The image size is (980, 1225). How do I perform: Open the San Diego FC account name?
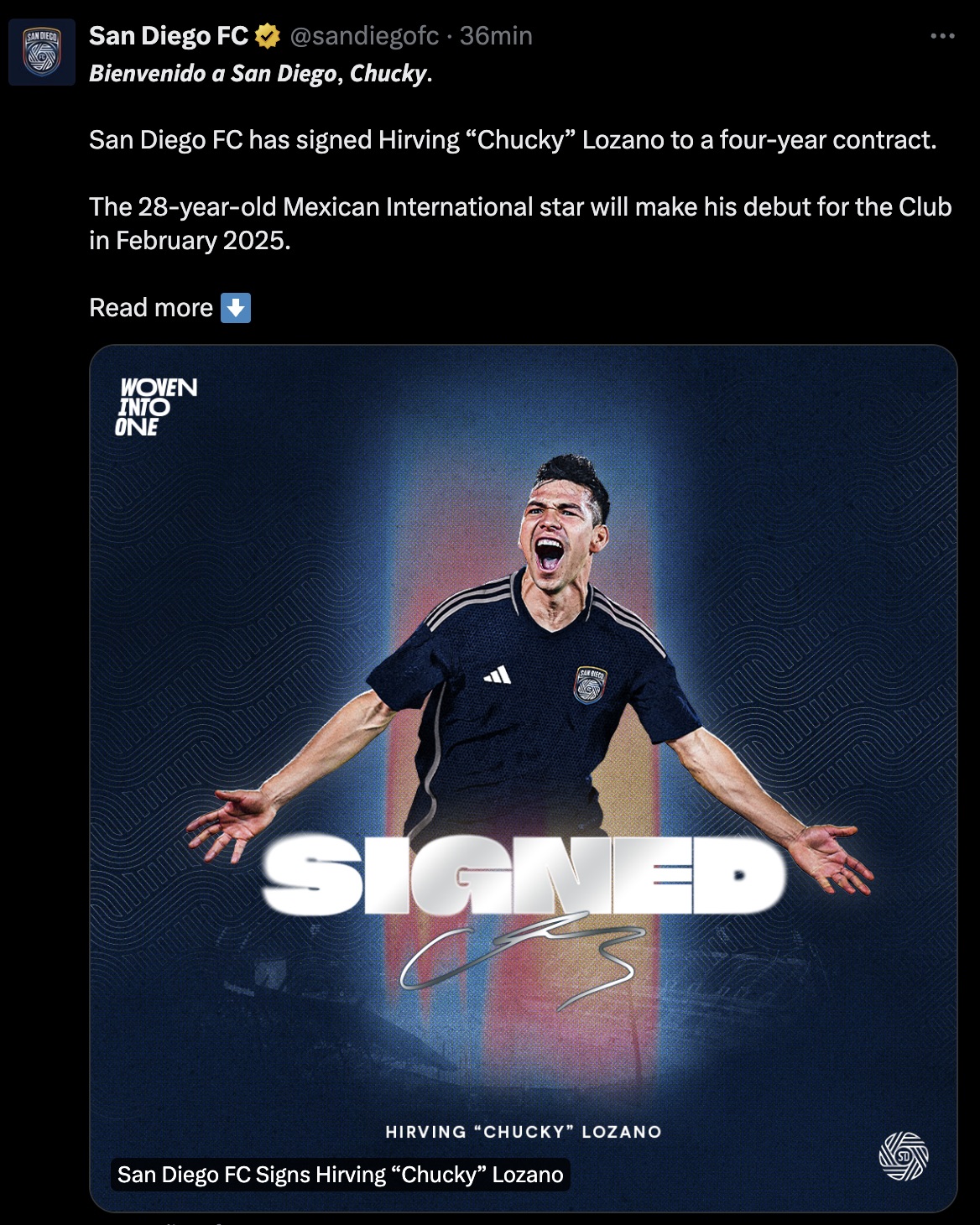(169, 36)
